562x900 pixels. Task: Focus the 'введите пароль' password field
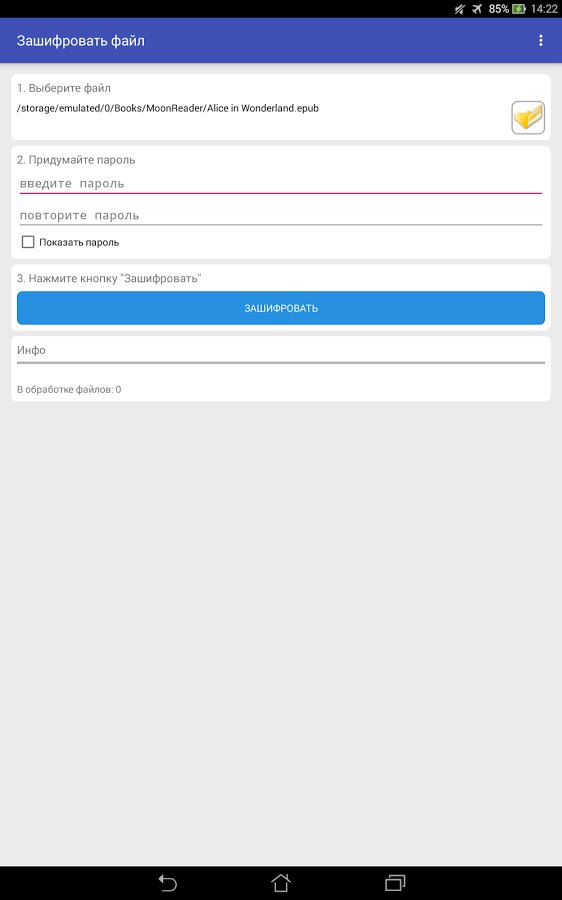281,184
